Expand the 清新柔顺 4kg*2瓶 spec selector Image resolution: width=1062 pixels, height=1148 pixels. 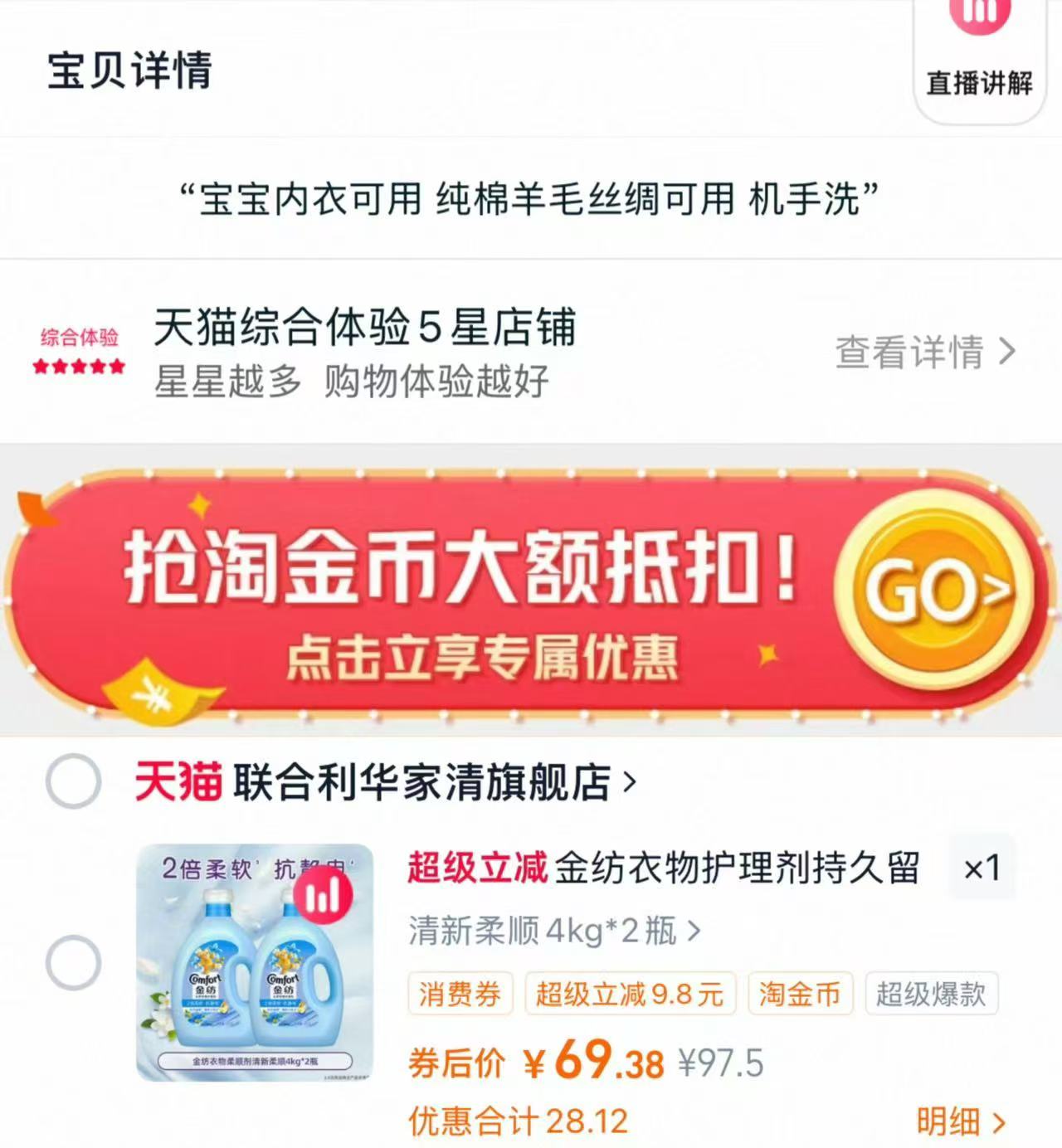pos(548,930)
